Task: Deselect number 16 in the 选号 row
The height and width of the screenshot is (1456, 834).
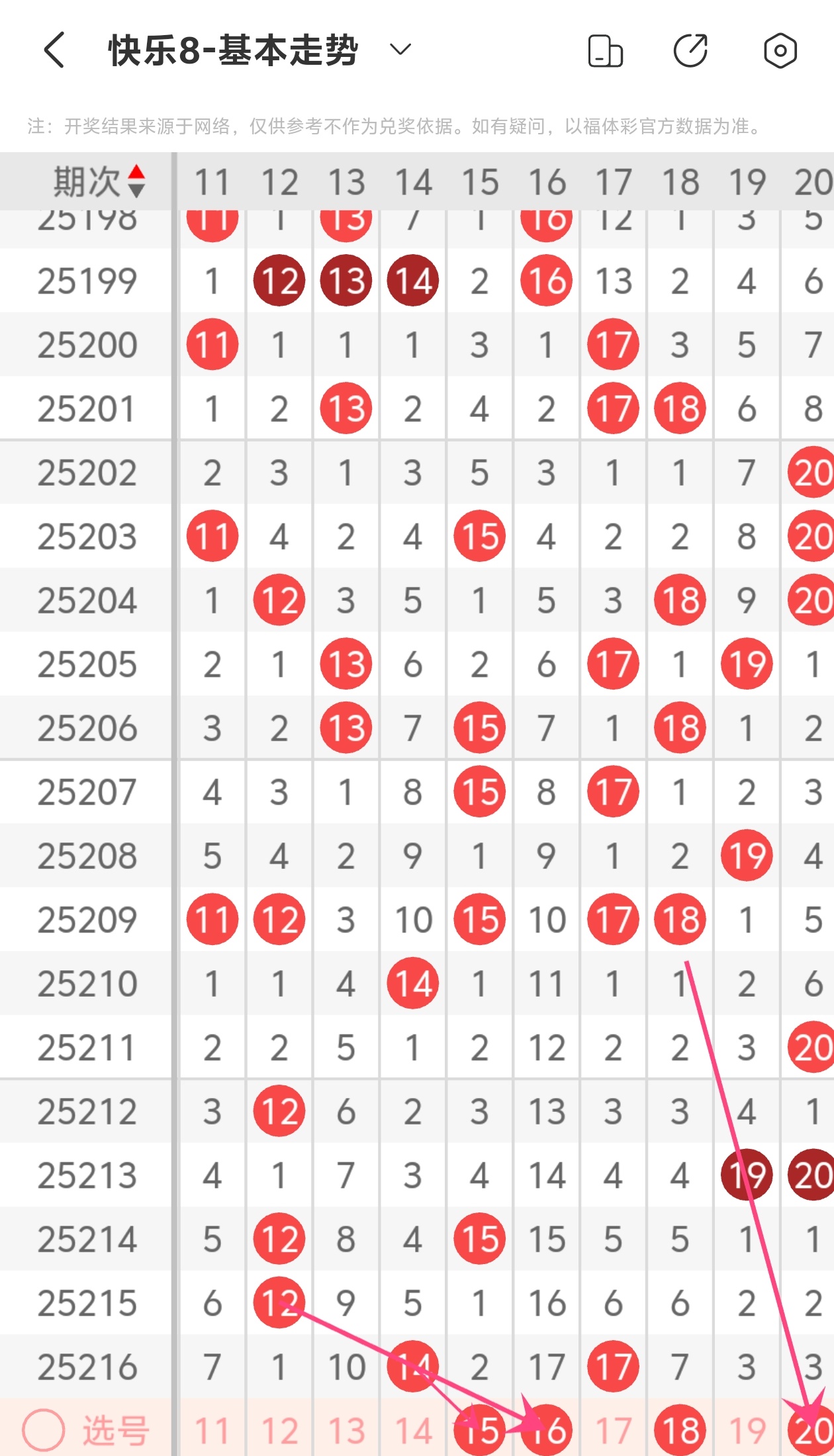Action: tap(547, 1430)
